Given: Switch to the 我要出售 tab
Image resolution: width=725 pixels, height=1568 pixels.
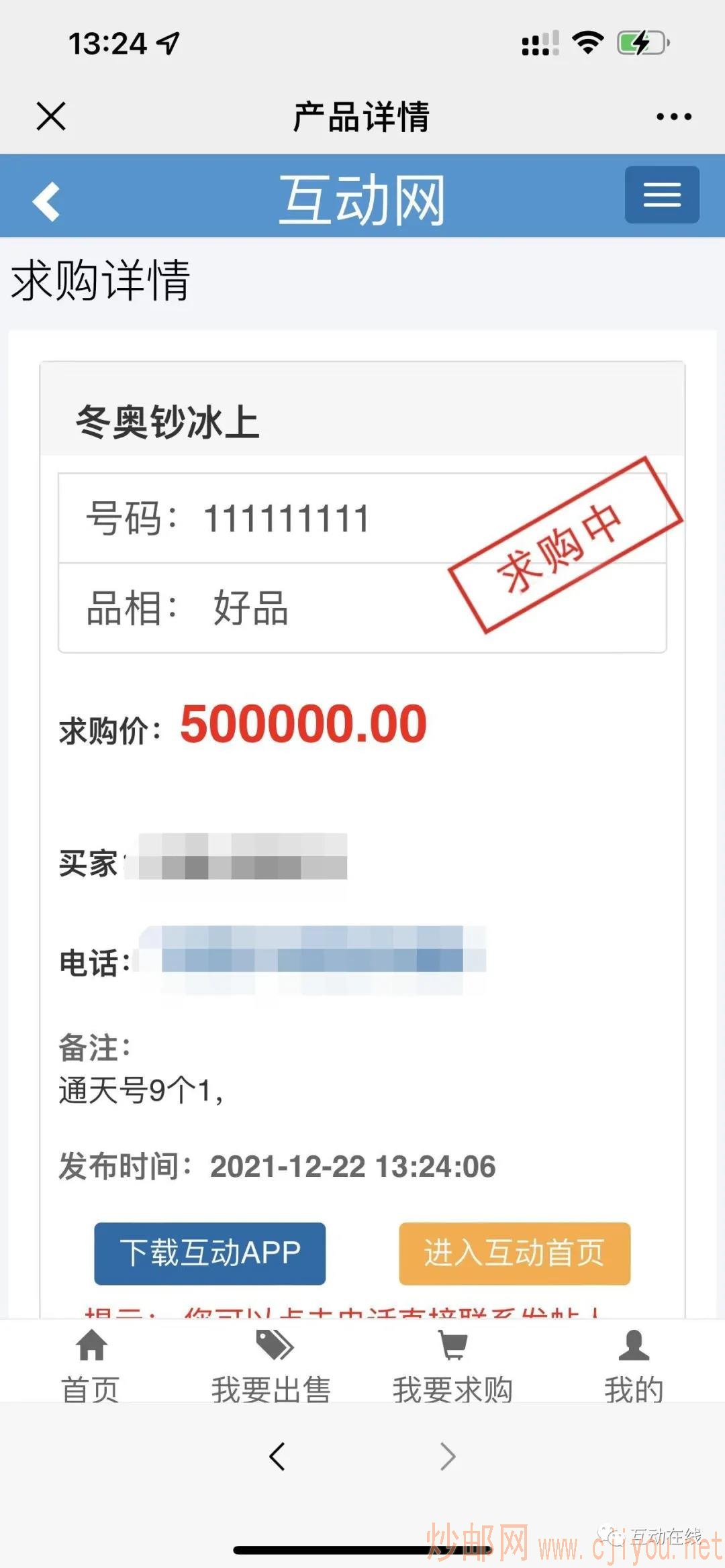Looking at the screenshot, I should pyautogui.click(x=271, y=1367).
